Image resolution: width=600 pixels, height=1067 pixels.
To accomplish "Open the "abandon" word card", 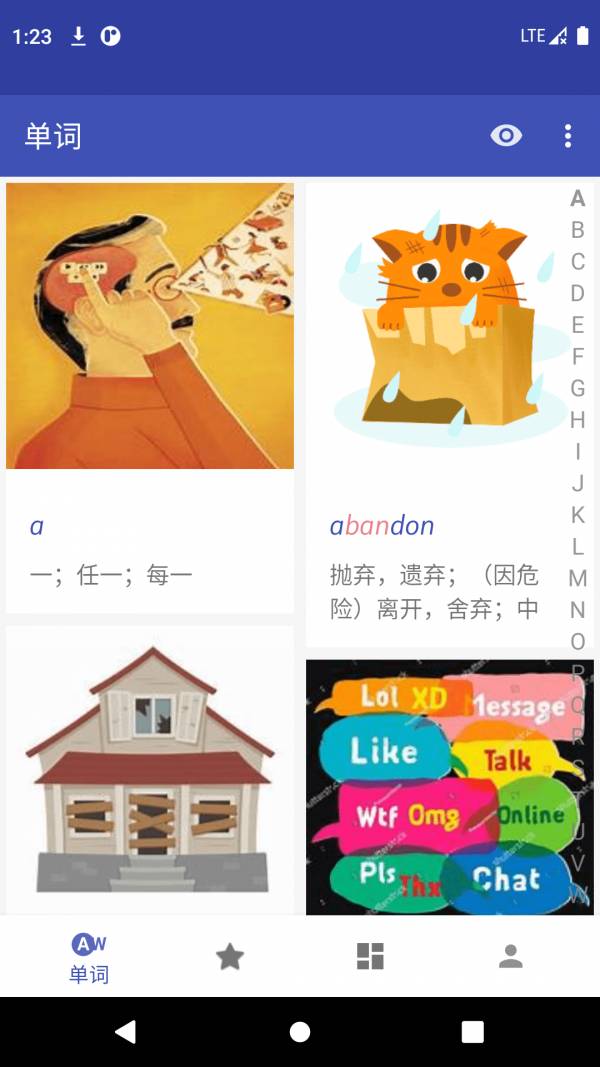I will pos(435,414).
